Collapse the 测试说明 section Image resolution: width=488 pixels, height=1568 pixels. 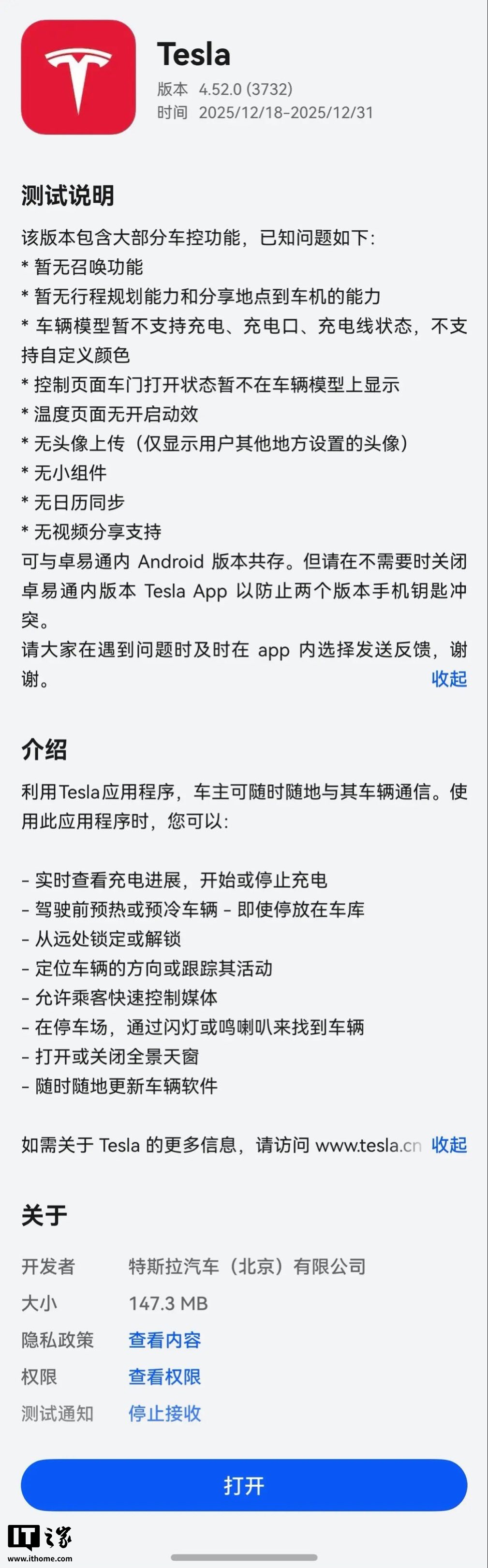coord(449,679)
